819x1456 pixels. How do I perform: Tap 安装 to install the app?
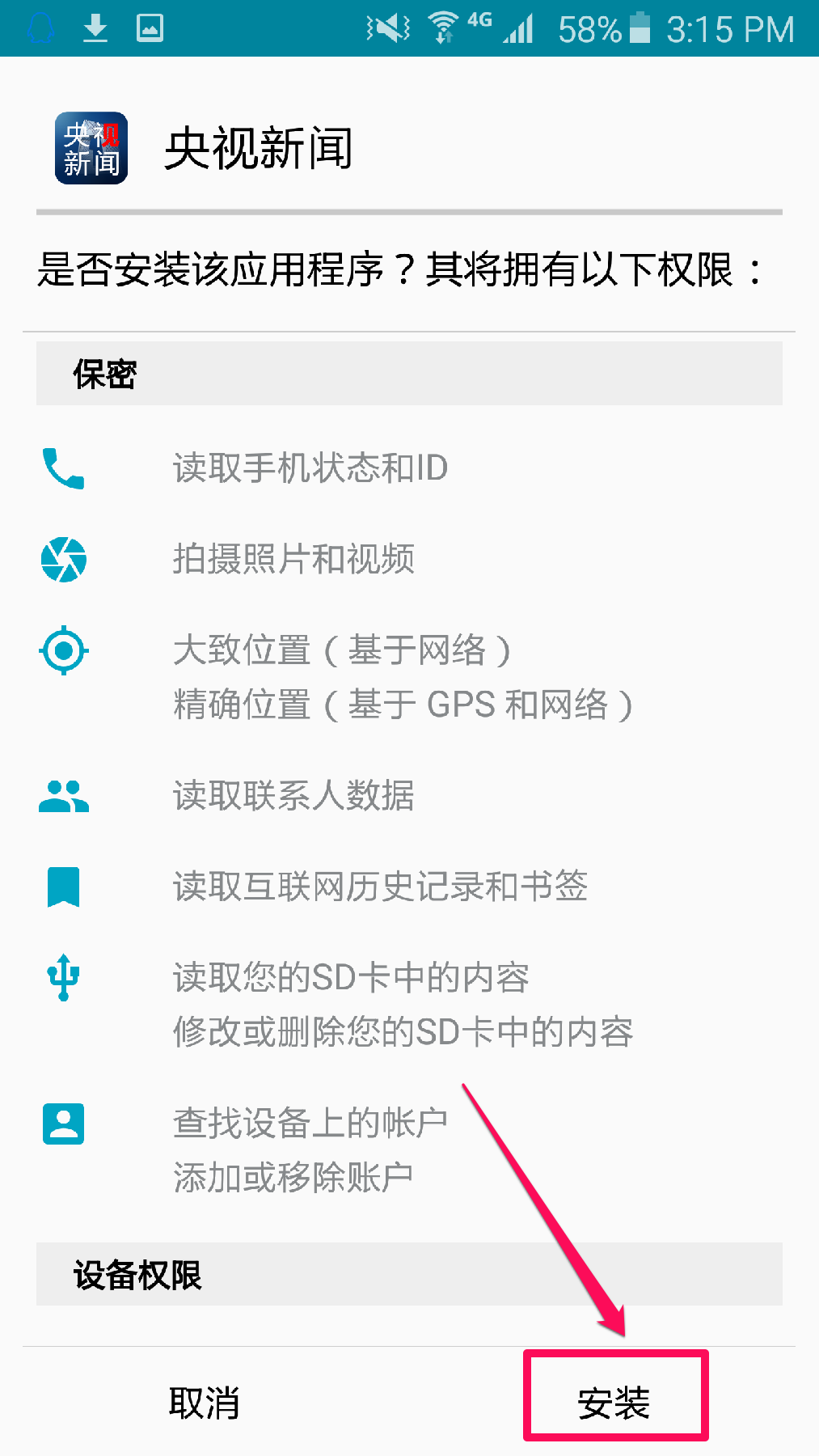click(x=614, y=1402)
